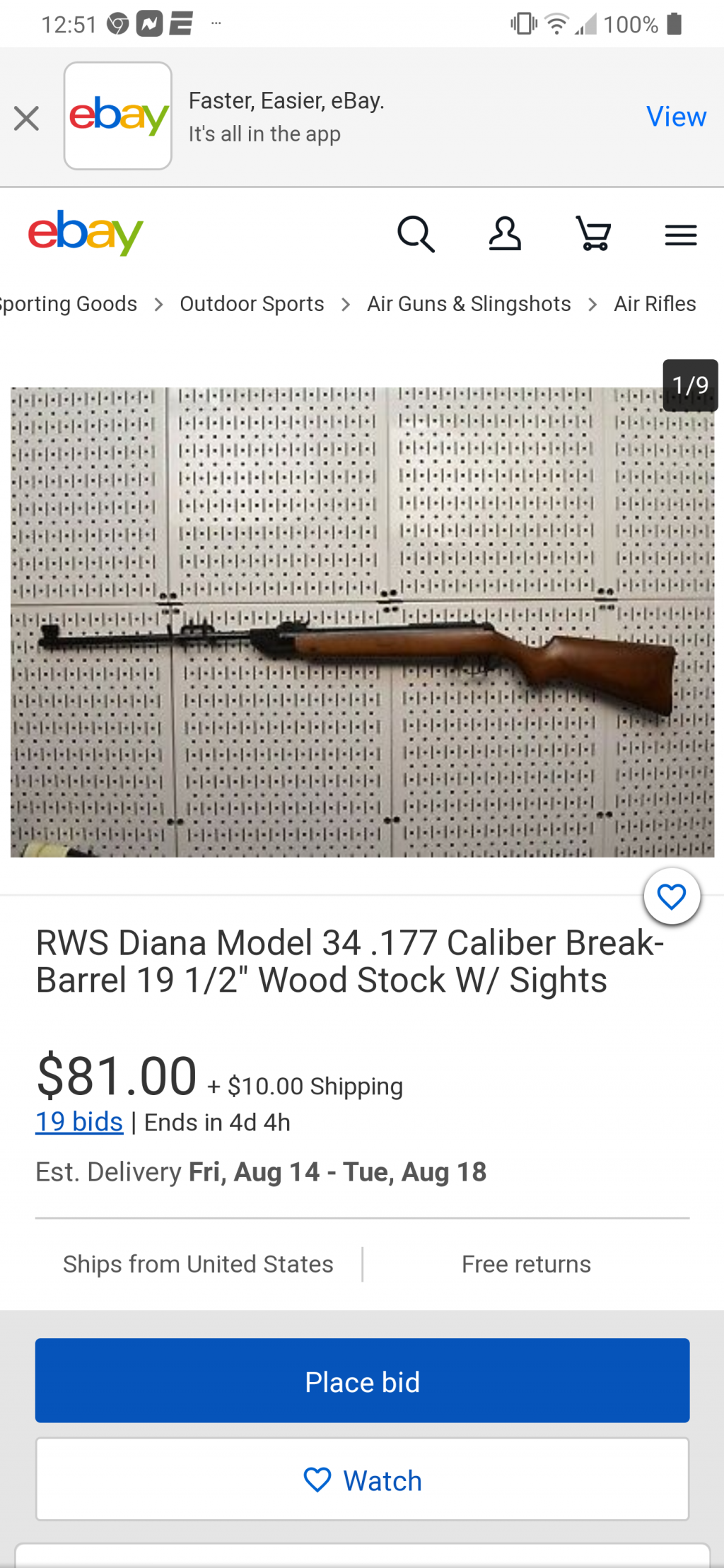Add this item to Watch list
Screen dimensions: 724x1568
362,1480
